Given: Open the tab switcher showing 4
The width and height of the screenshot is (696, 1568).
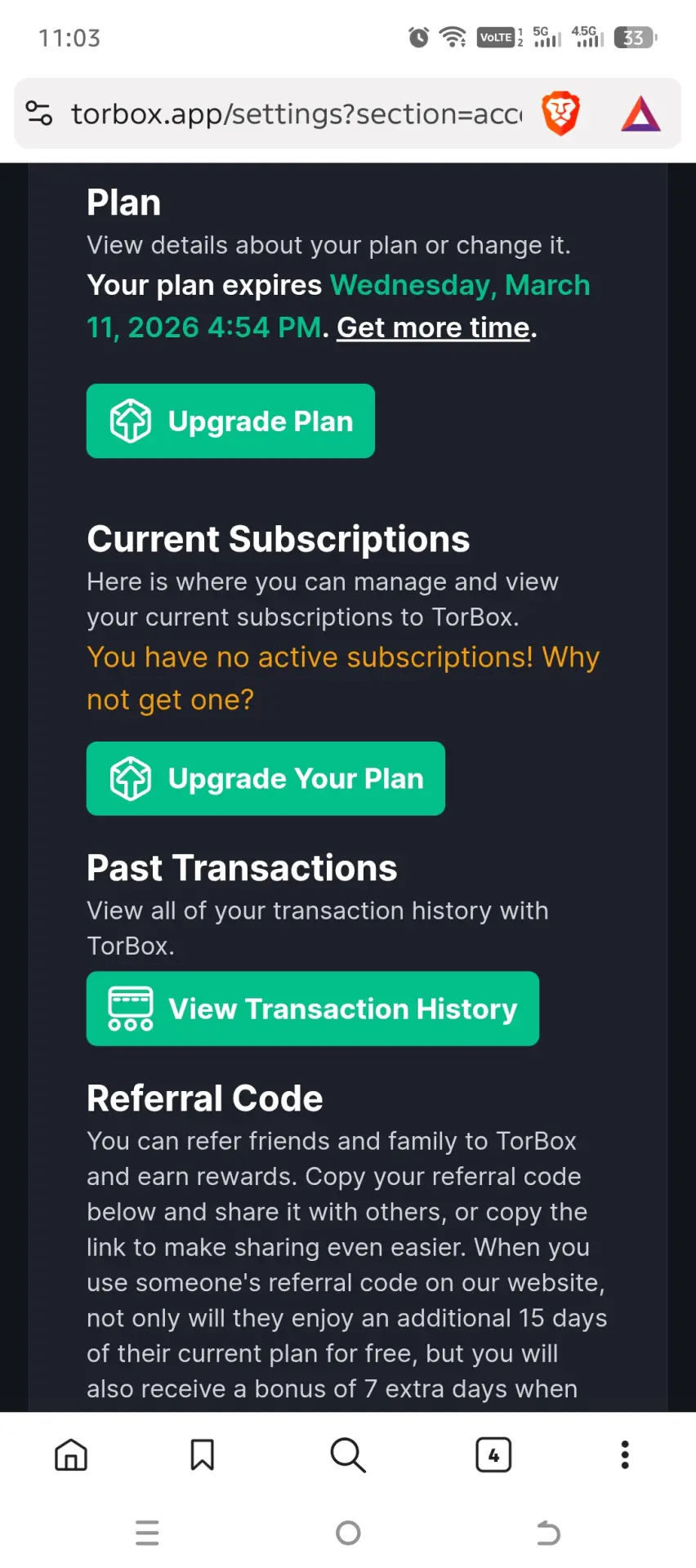Looking at the screenshot, I should 493,1454.
